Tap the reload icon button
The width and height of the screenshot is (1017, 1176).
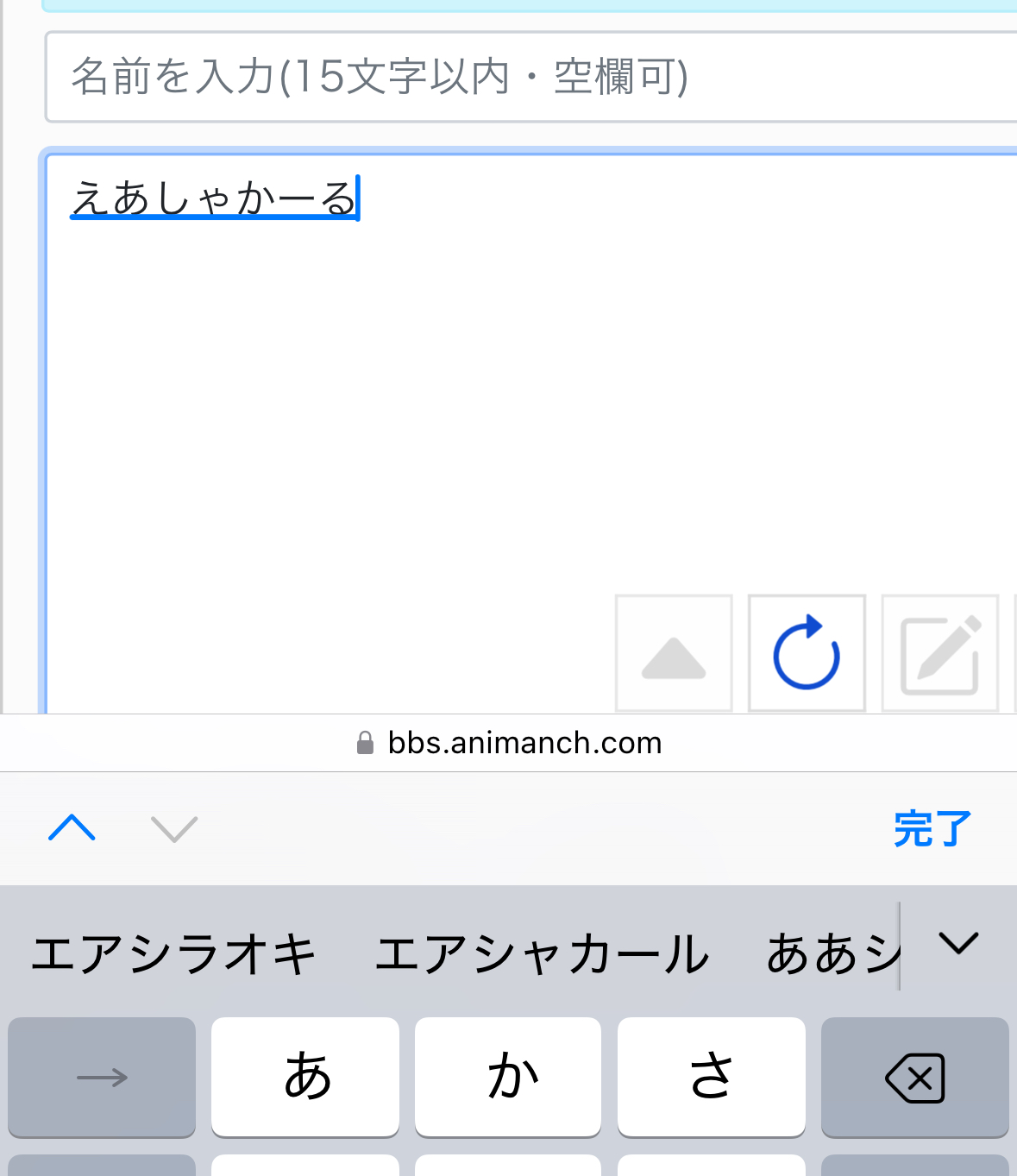tap(807, 654)
